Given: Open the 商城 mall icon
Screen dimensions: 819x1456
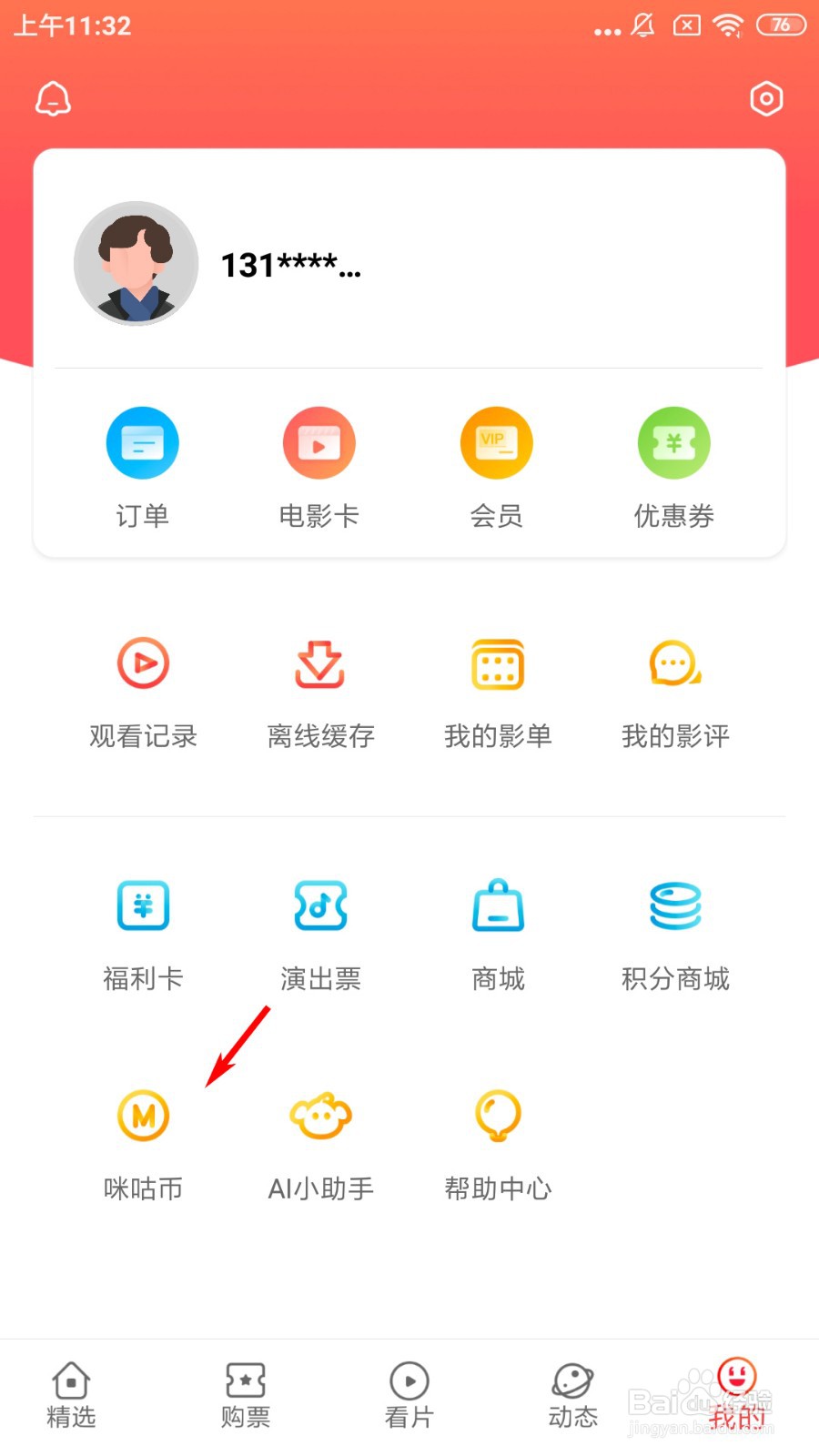Looking at the screenshot, I should [497, 905].
